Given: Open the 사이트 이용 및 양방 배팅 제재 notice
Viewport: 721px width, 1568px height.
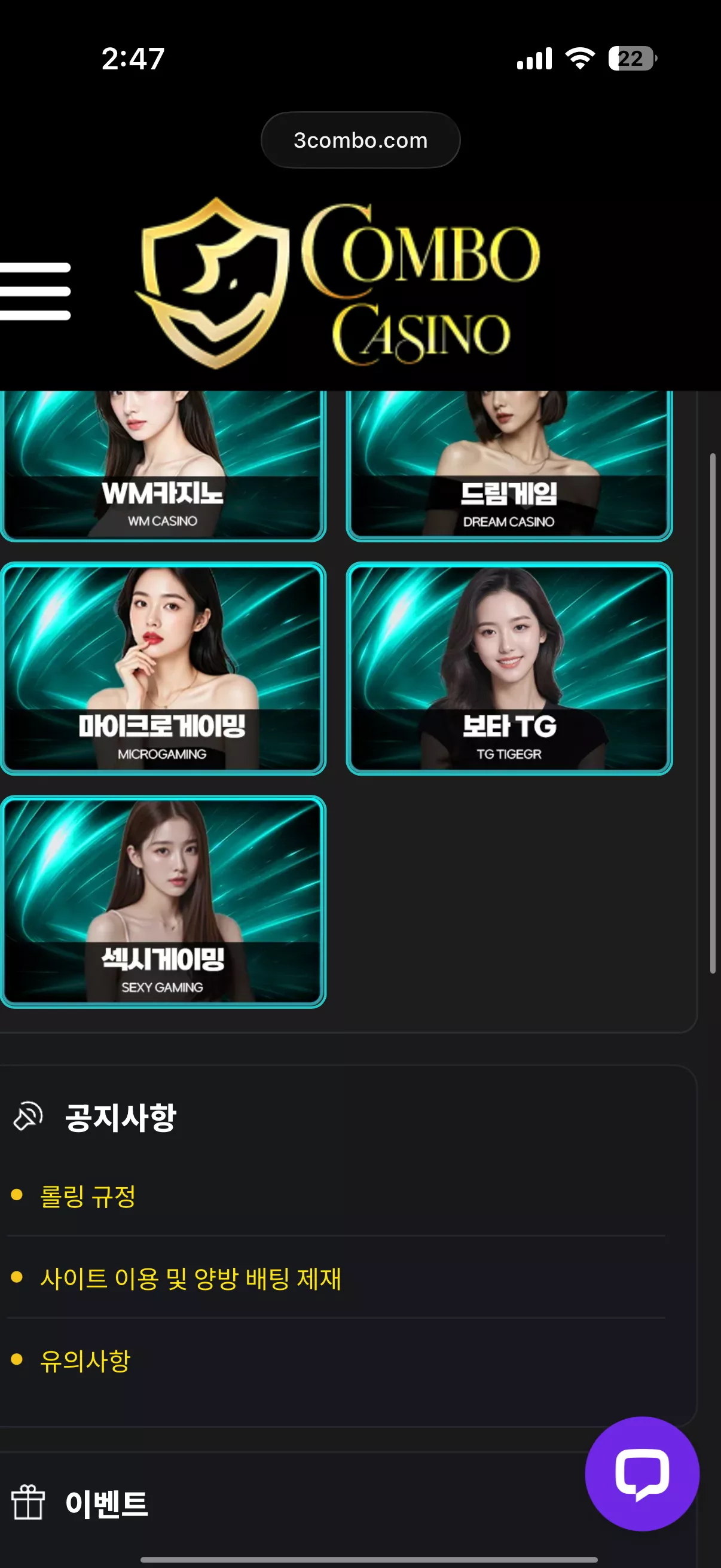Looking at the screenshot, I should (191, 1279).
